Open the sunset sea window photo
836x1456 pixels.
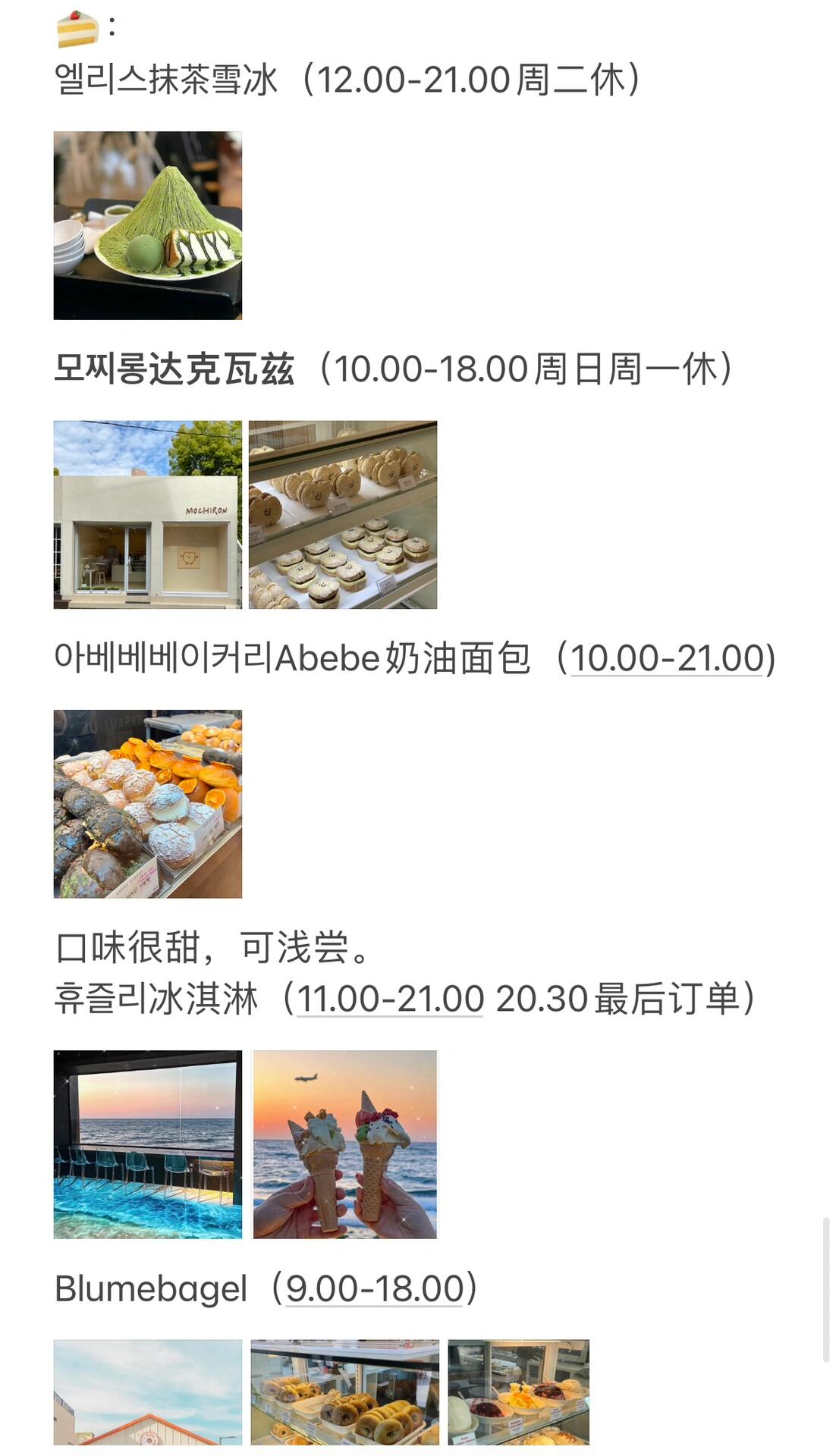pyautogui.click(x=148, y=1144)
